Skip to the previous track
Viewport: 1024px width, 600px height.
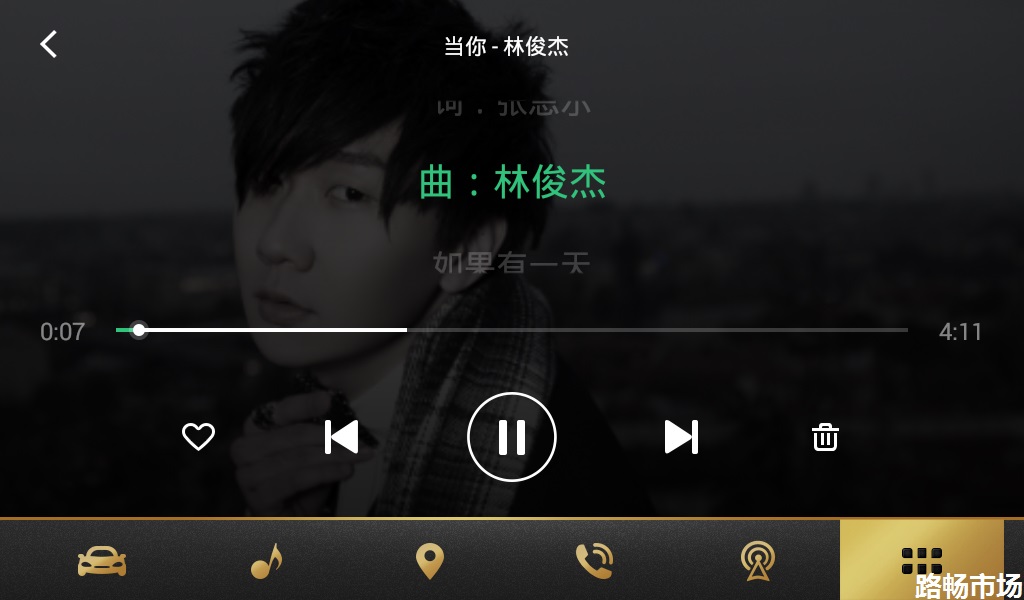point(341,437)
